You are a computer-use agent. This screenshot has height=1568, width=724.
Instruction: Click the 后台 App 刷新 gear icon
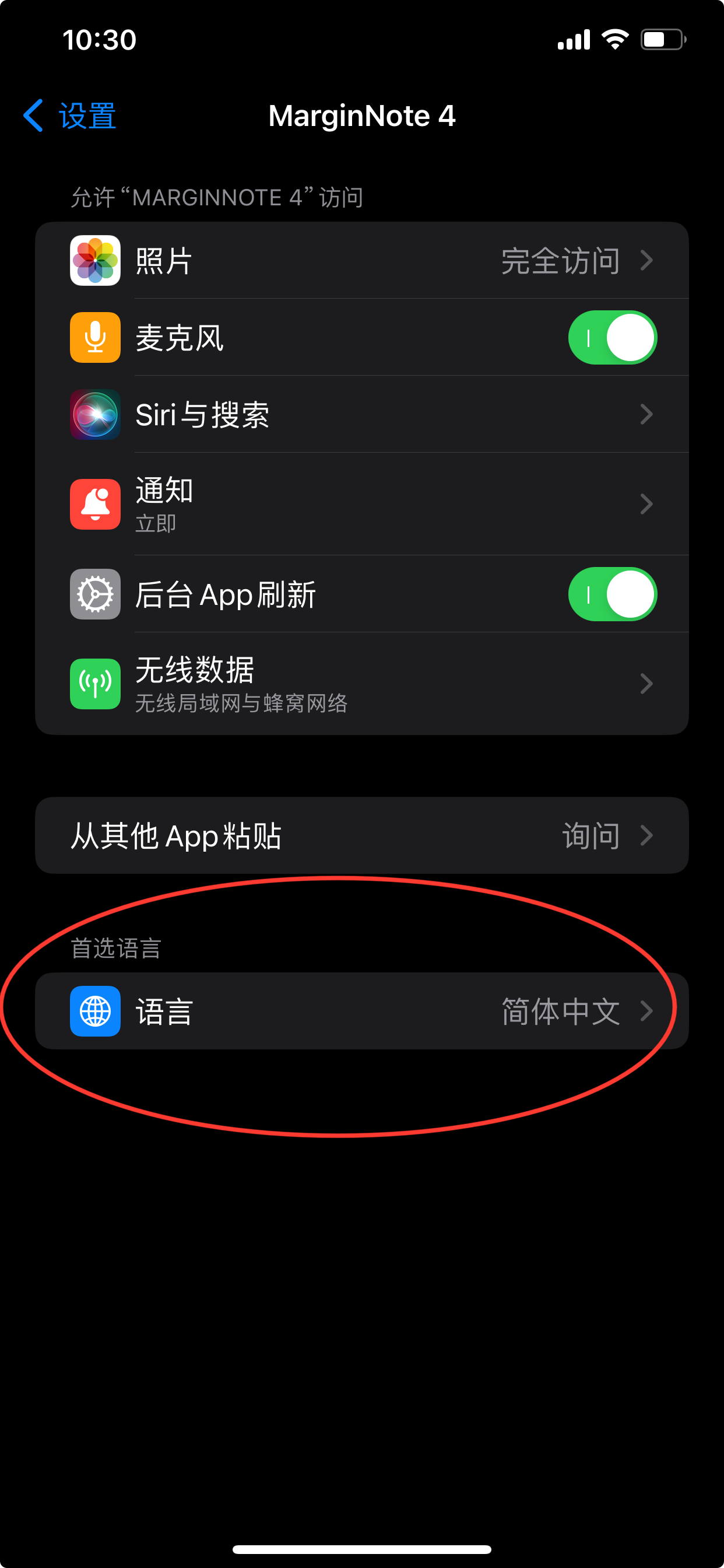click(x=95, y=594)
